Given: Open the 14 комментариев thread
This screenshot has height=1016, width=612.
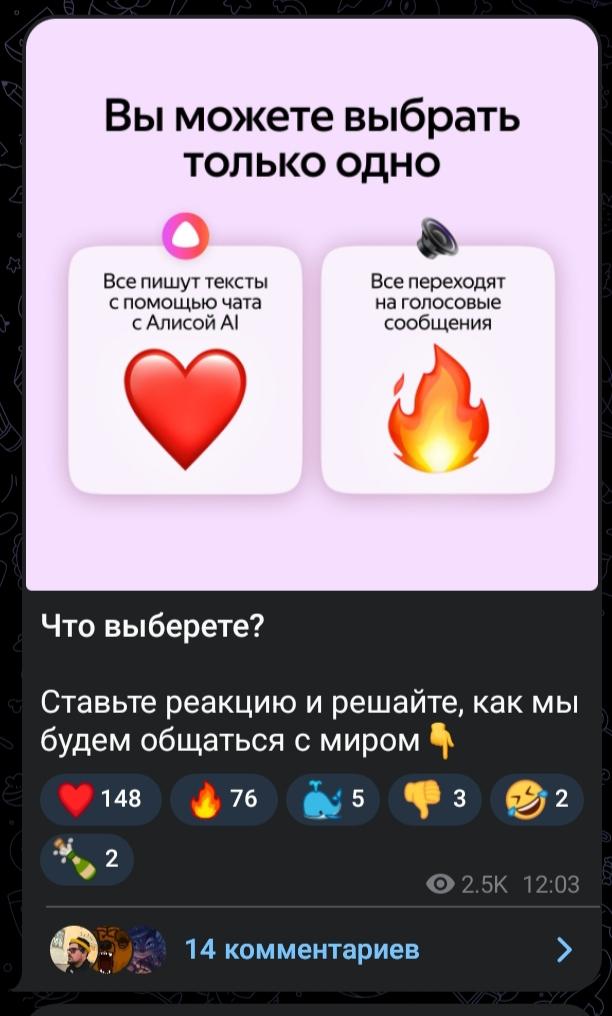Looking at the screenshot, I should (x=302, y=948).
